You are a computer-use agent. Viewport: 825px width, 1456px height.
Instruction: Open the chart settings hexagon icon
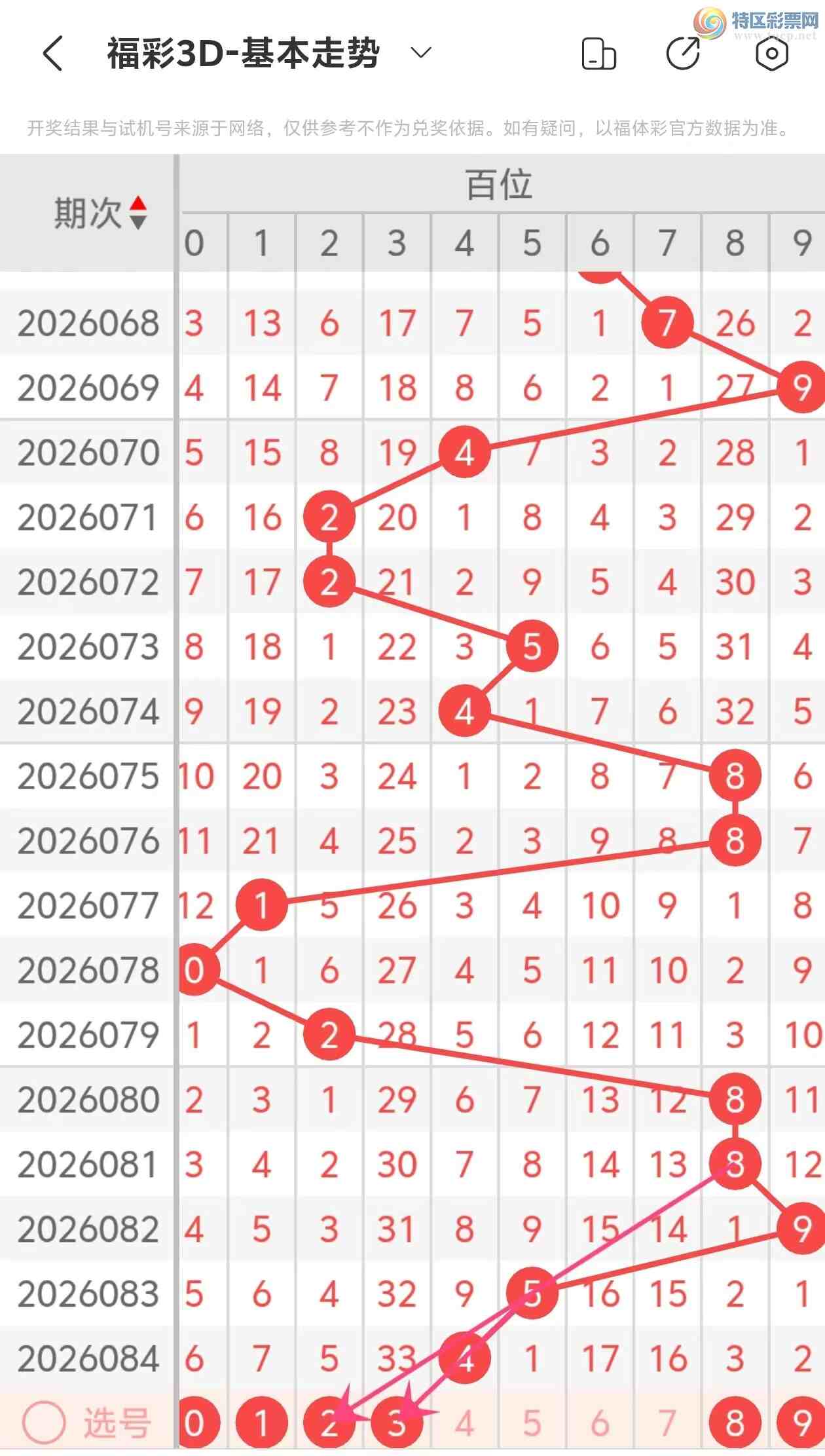[x=771, y=53]
